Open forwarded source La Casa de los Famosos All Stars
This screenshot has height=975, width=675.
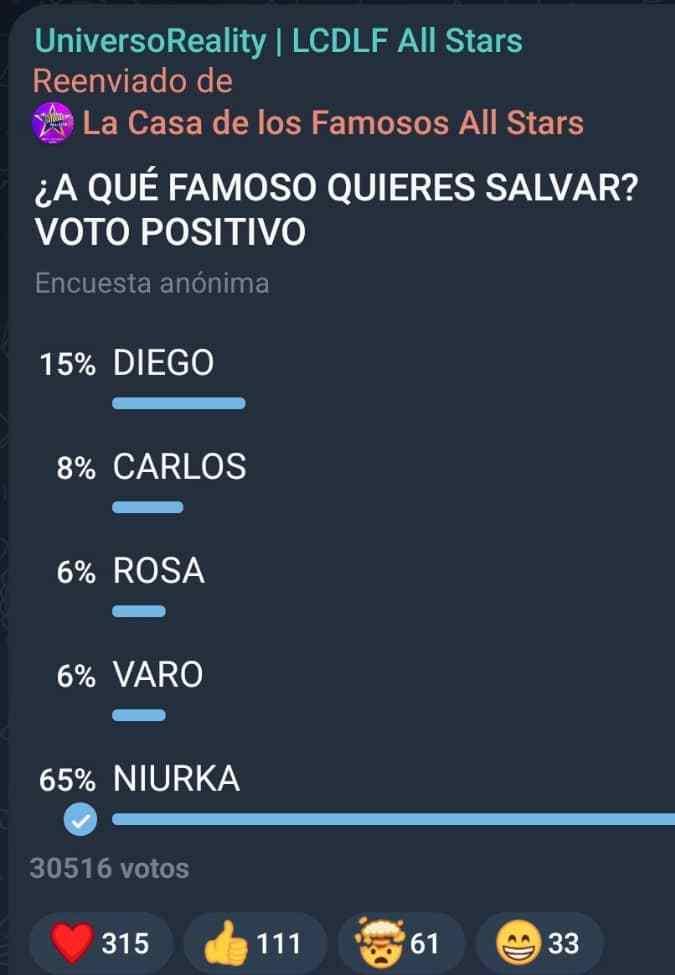[332, 124]
